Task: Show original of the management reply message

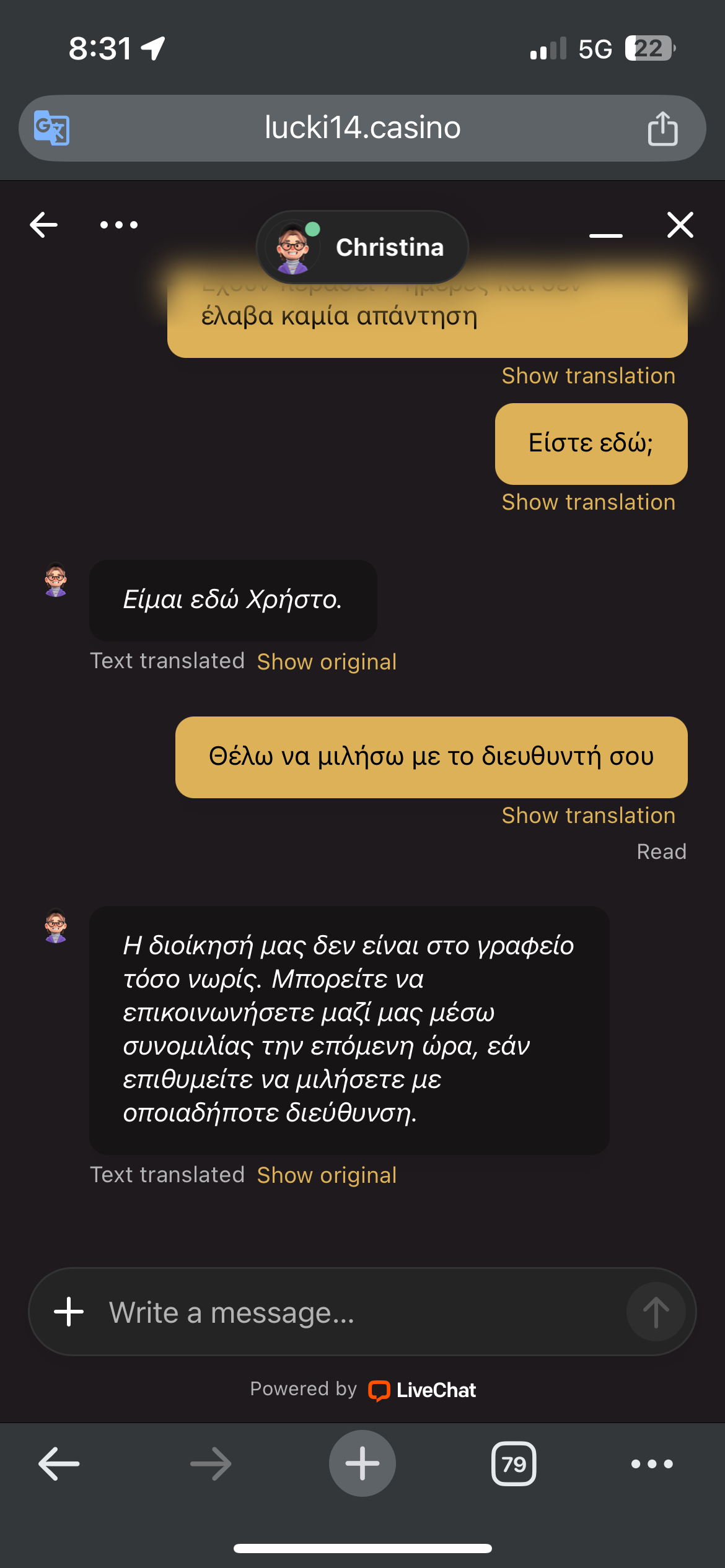Action: [327, 1175]
